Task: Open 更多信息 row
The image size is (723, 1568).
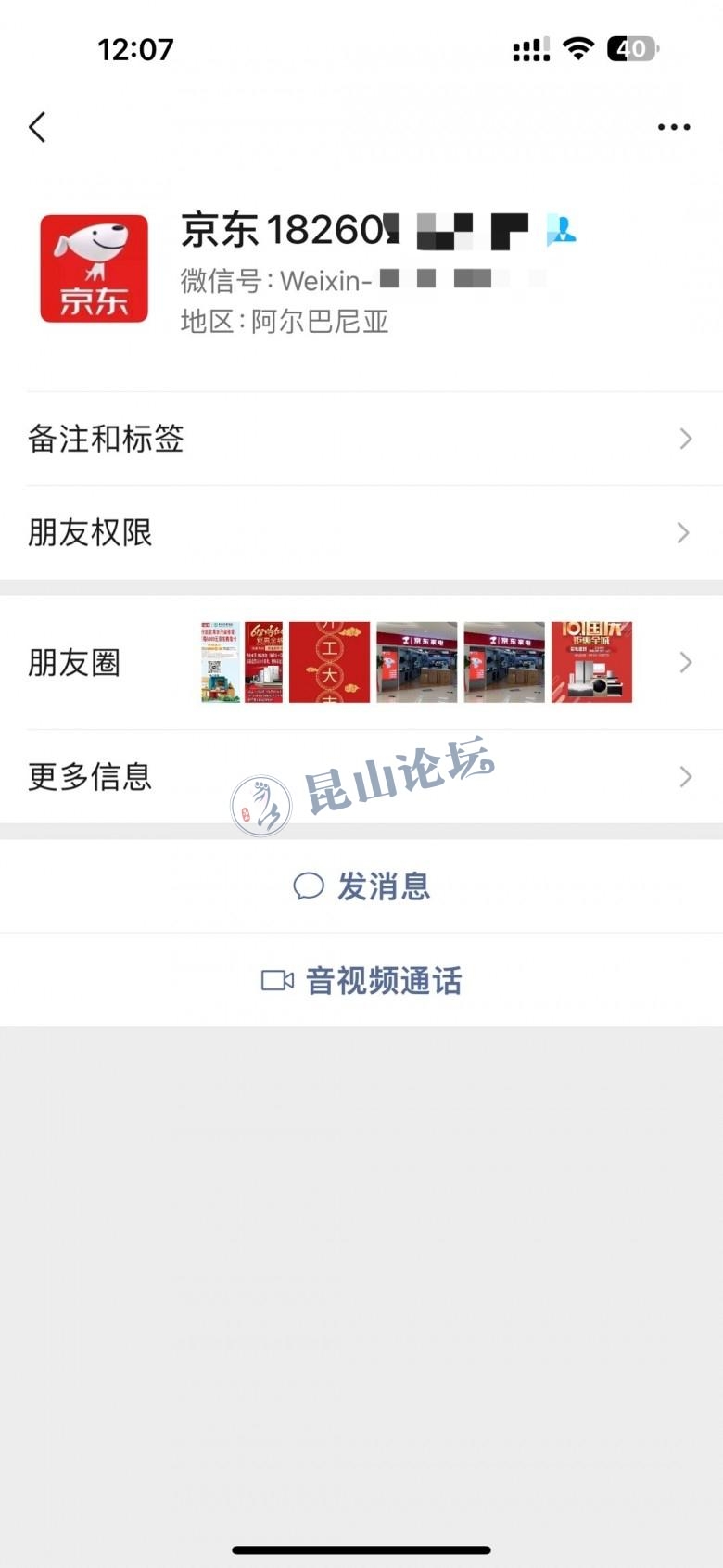Action: tap(361, 776)
